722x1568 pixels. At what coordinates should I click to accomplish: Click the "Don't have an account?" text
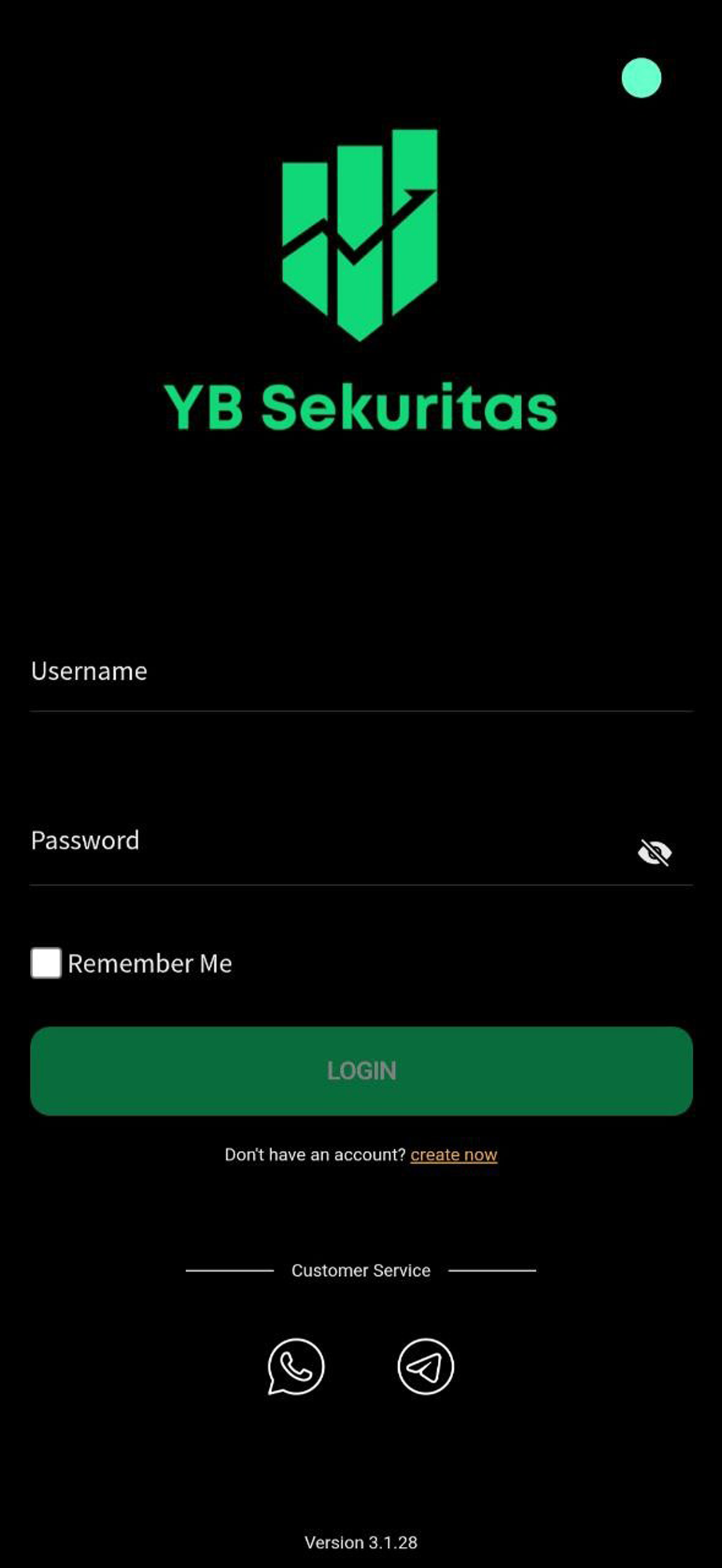click(x=315, y=1155)
